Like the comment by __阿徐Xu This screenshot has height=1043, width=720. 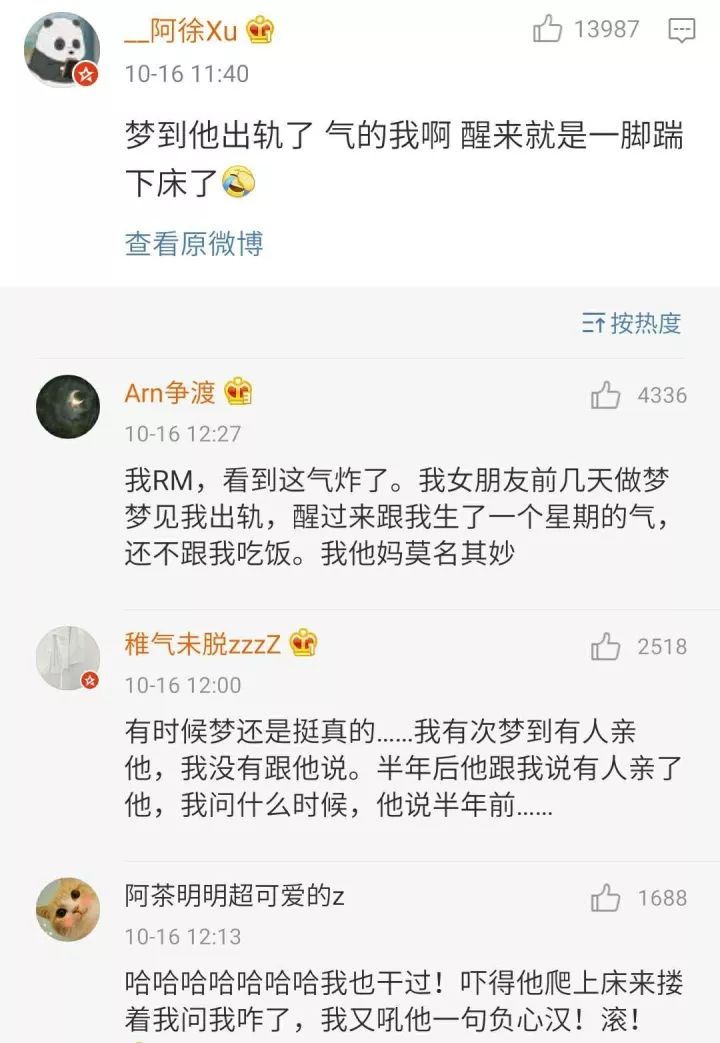click(548, 30)
